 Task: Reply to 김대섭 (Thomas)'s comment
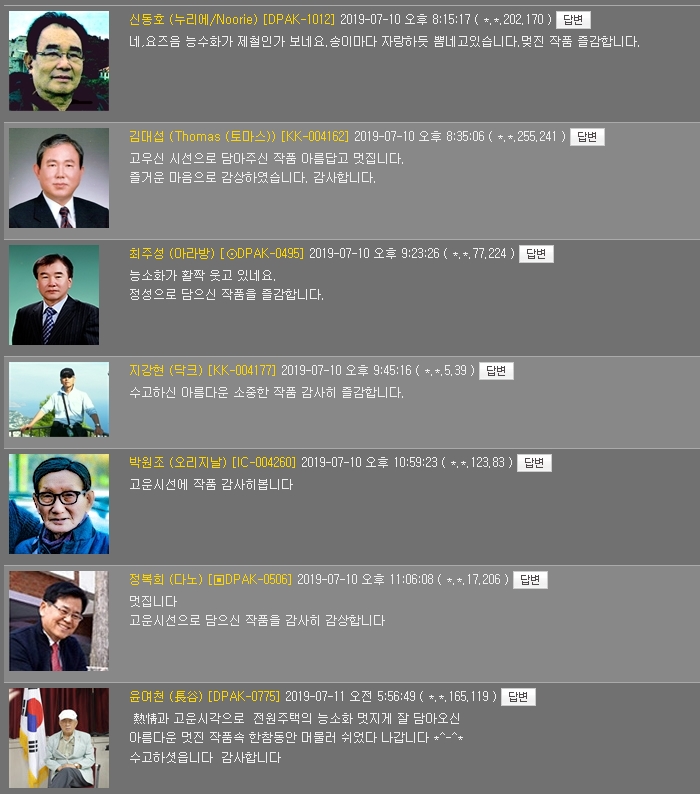click(x=587, y=137)
